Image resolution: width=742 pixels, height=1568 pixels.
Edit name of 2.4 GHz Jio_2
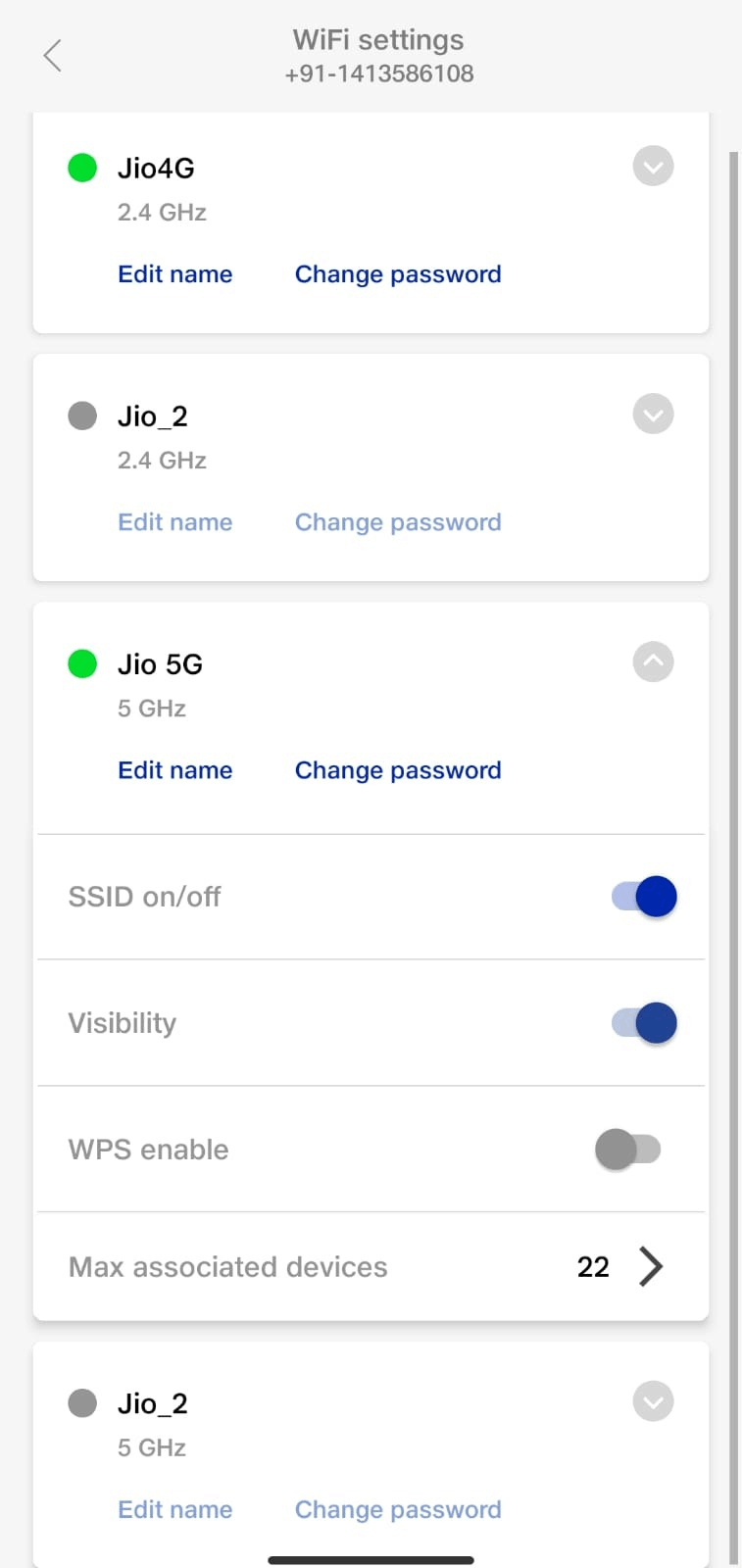(174, 522)
